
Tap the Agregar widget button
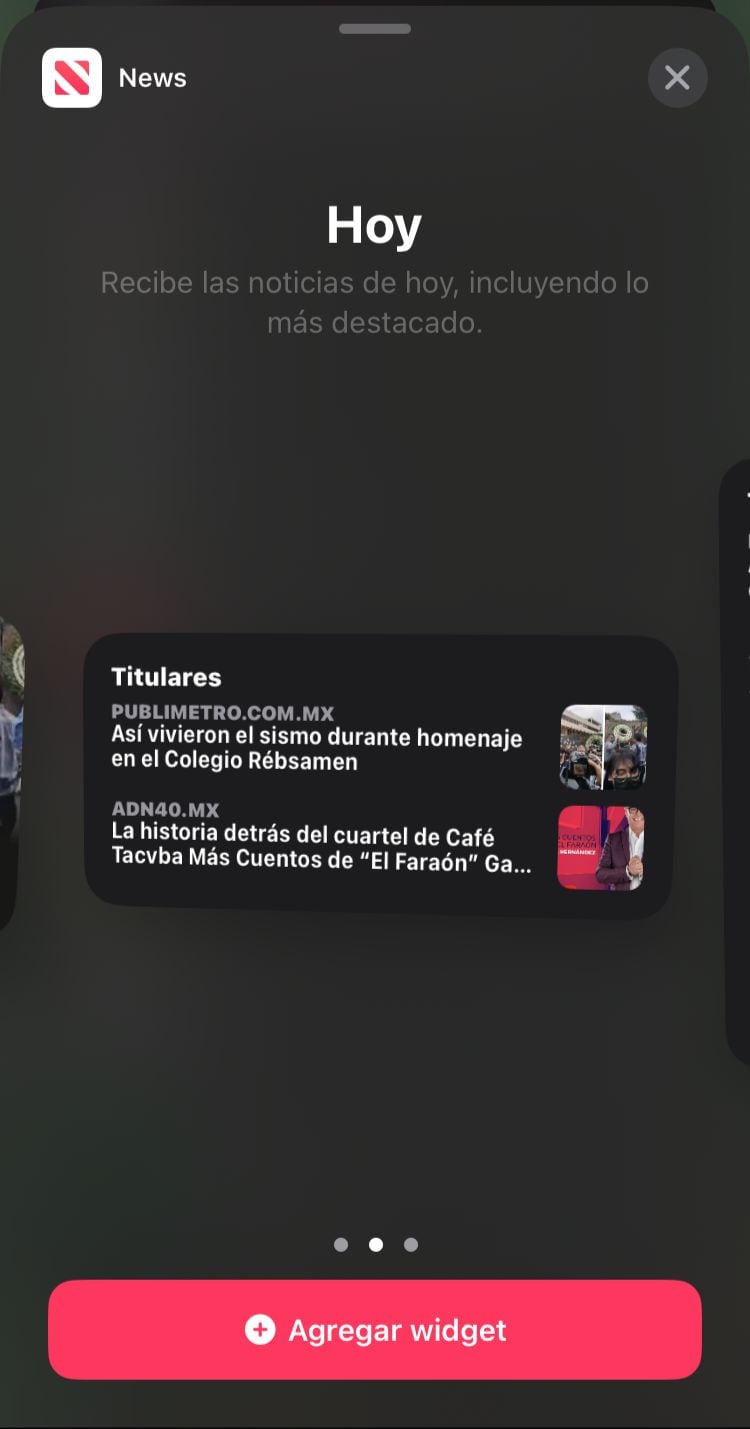point(375,1329)
